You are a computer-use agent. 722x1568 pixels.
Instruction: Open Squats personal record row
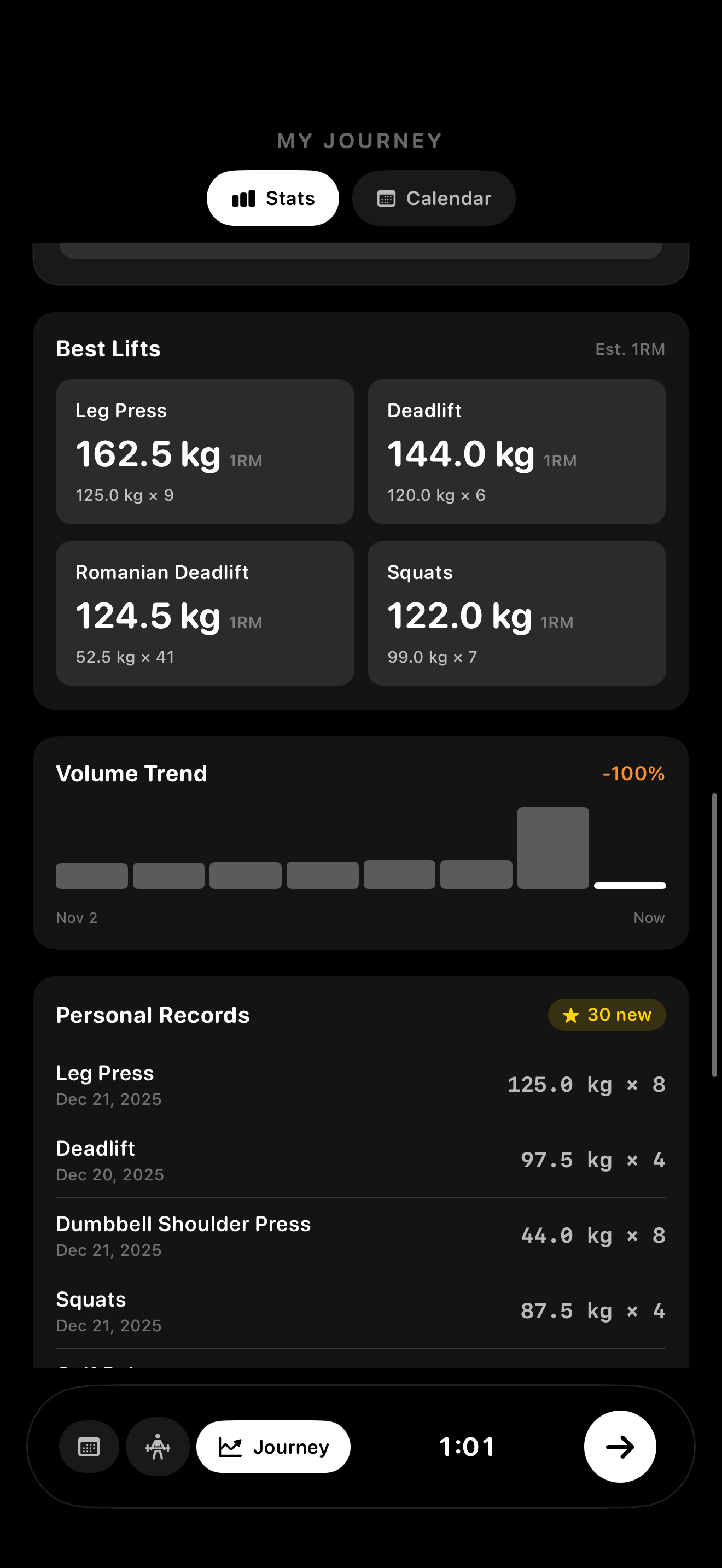(x=360, y=1311)
